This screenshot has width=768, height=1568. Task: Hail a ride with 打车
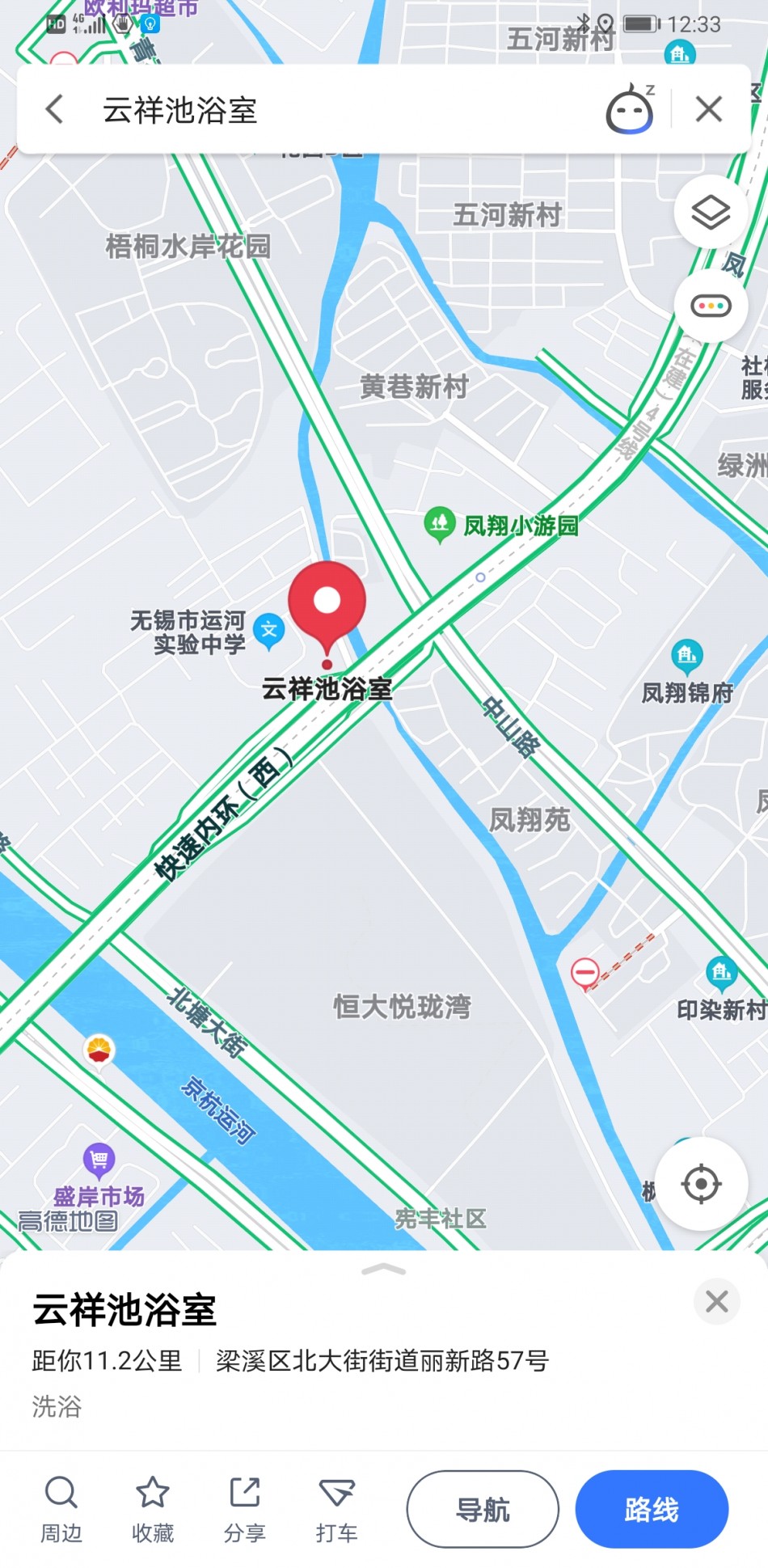(336, 1509)
